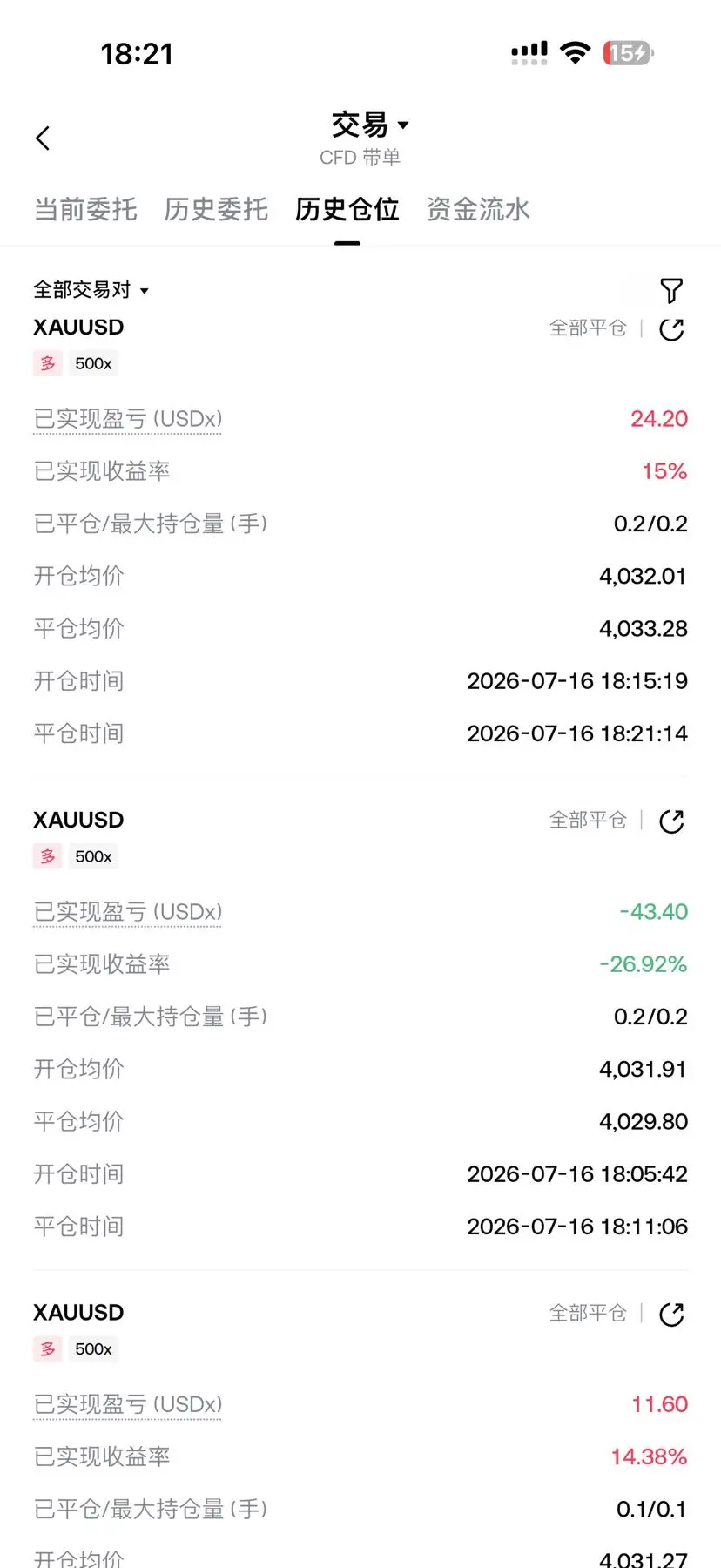Tap 已实现盈亏 (USDx) label above 11.60
This screenshot has height=1568, width=721.
pyautogui.click(x=128, y=1404)
